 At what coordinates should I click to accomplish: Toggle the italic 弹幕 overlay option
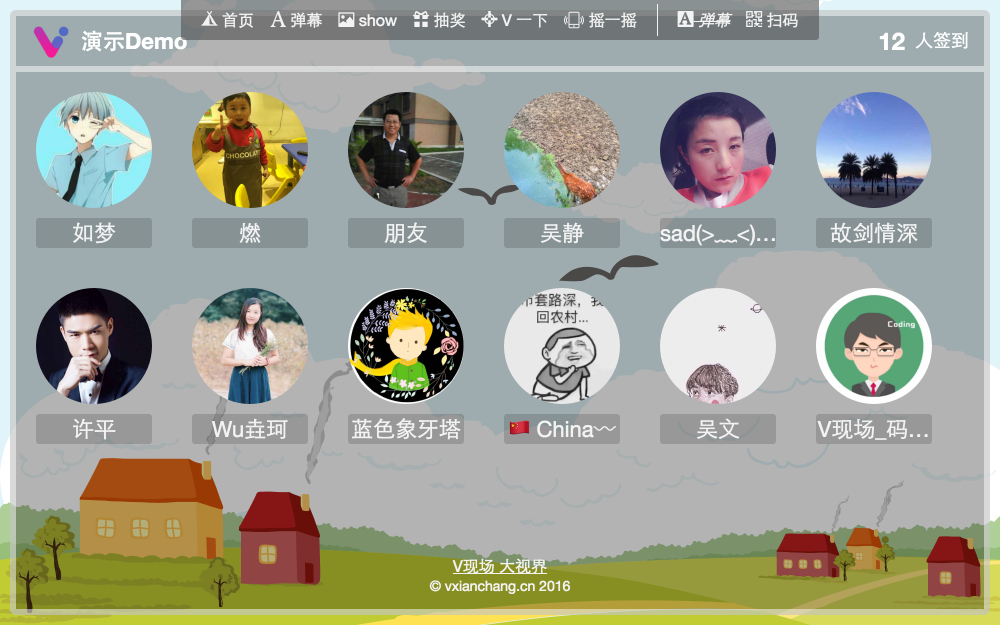[703, 20]
